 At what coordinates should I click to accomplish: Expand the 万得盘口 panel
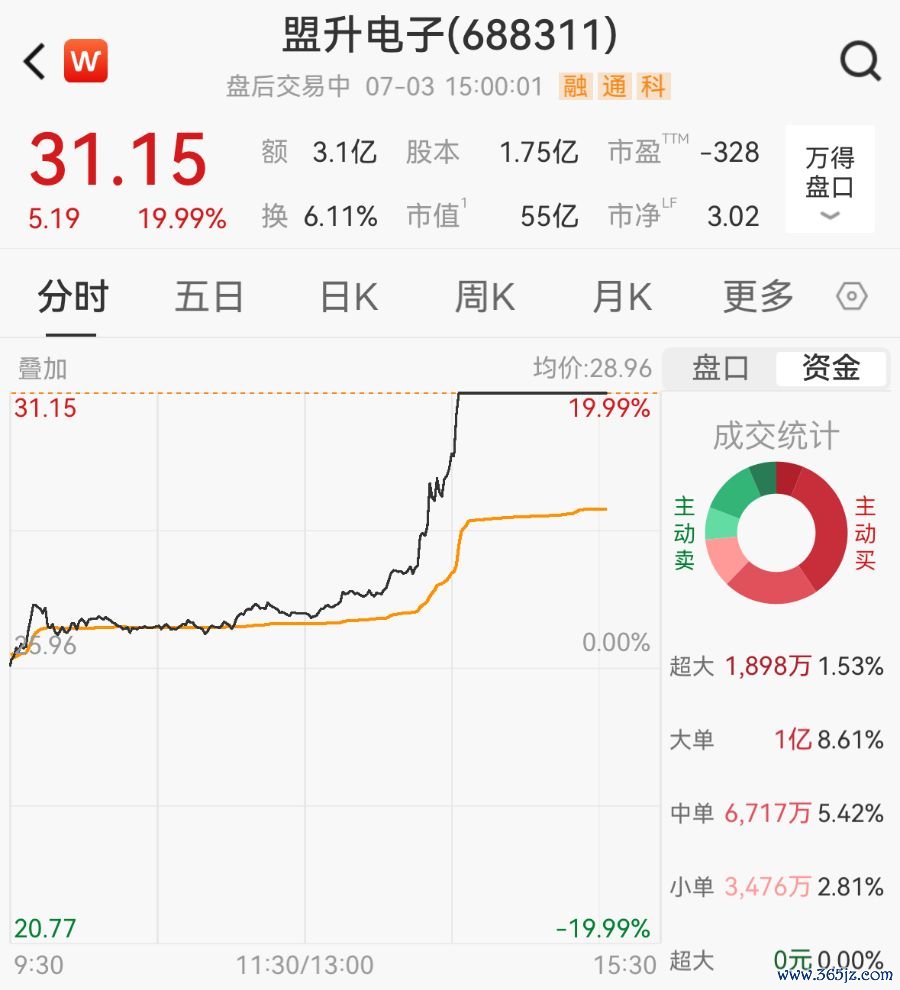[830, 179]
